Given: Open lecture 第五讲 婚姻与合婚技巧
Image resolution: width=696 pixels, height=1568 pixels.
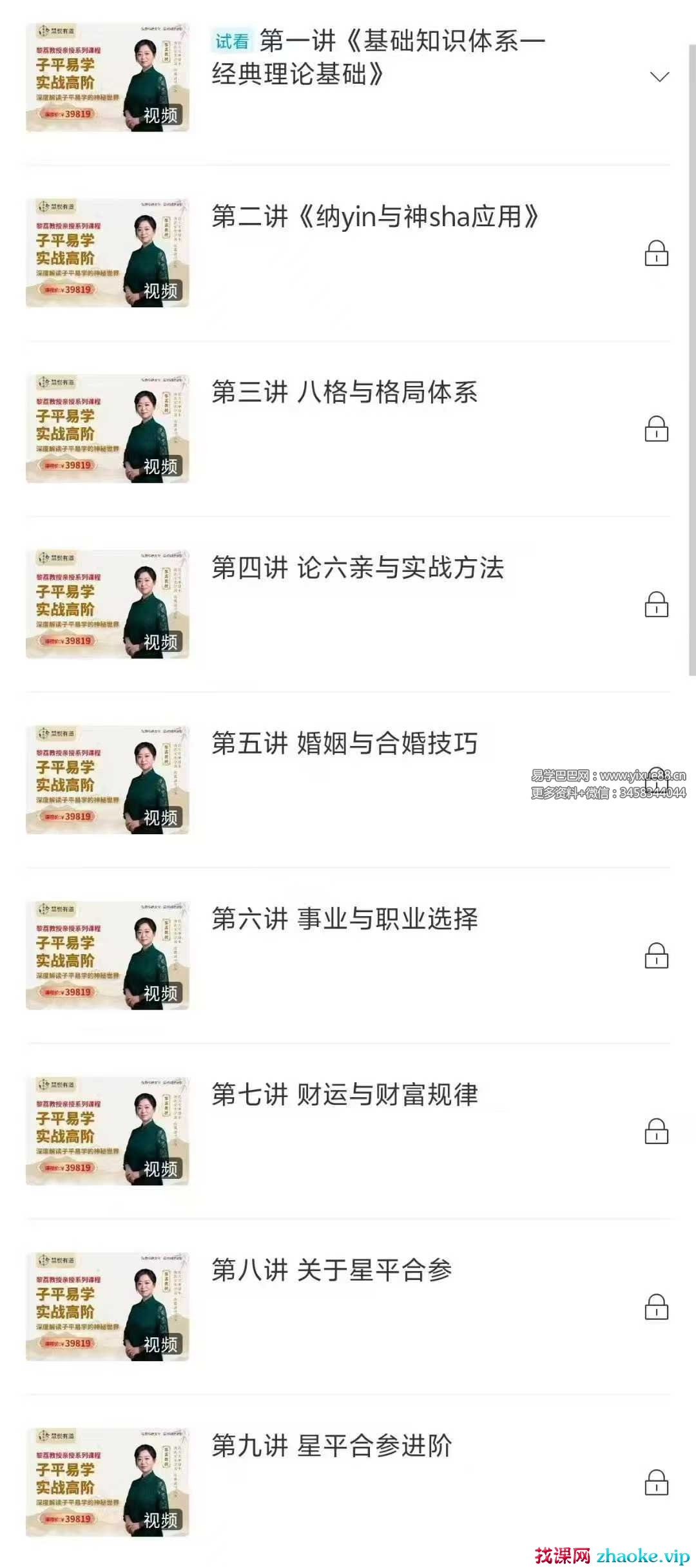Looking at the screenshot, I should pos(345,743).
